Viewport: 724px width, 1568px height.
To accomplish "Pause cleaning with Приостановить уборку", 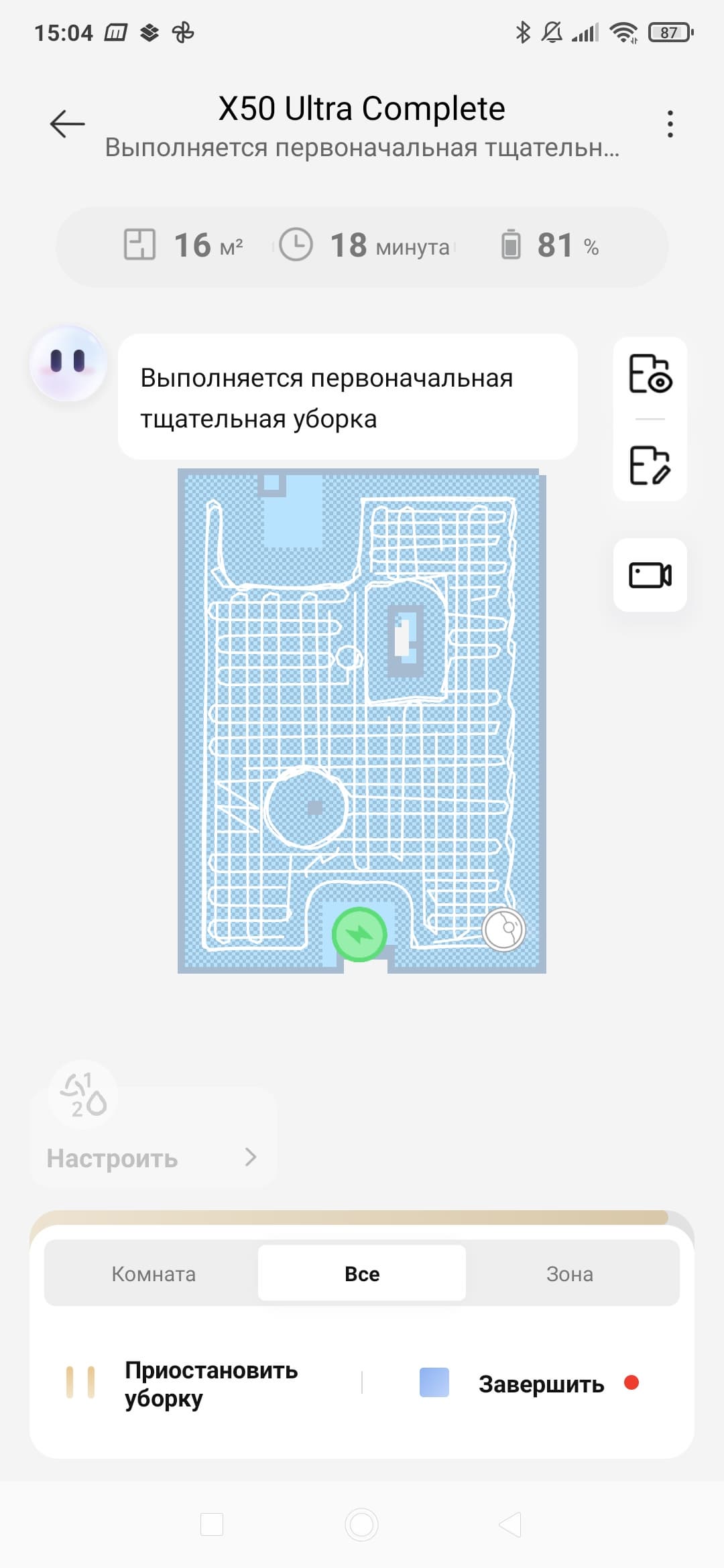I will 181,1383.
